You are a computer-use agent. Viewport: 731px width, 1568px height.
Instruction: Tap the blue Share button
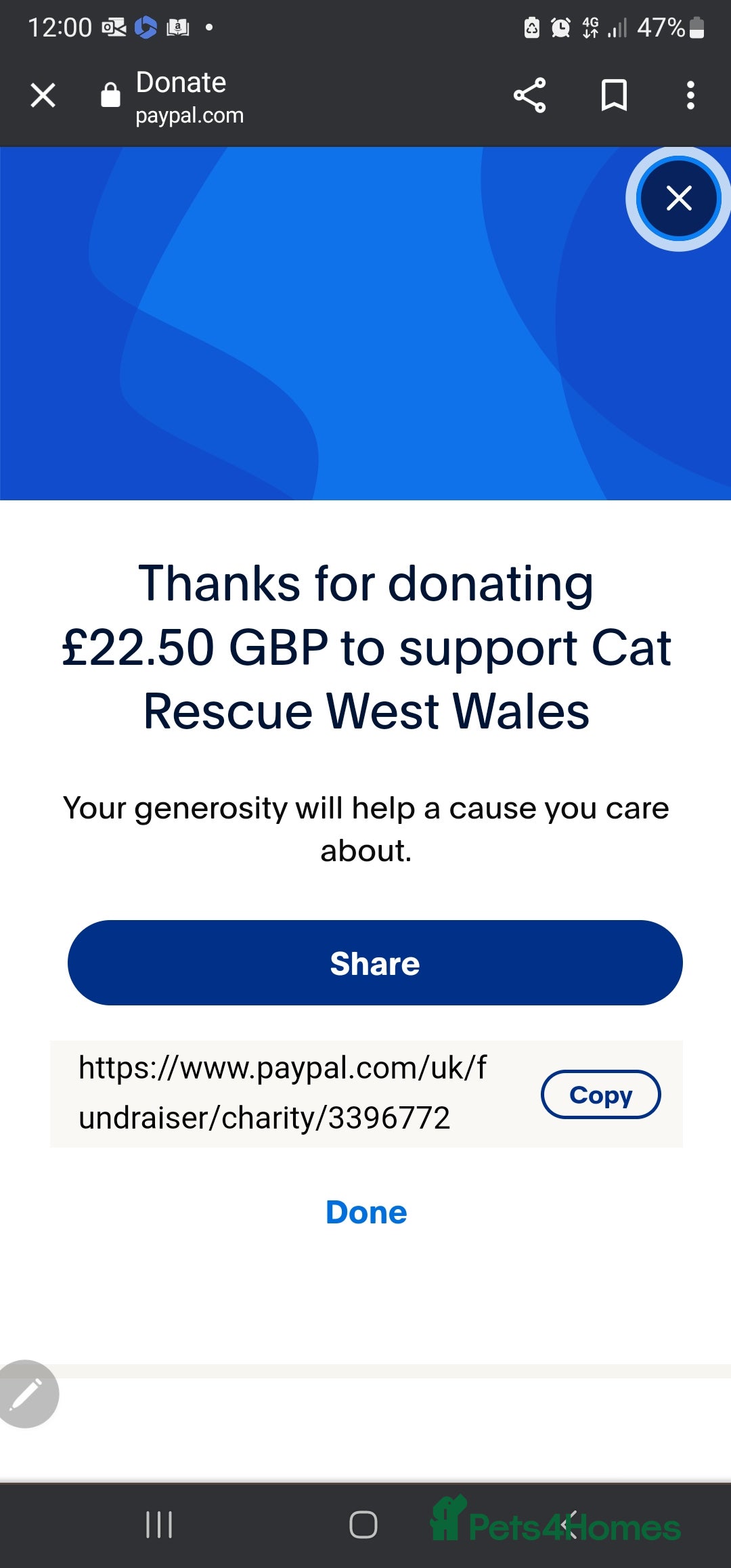coord(375,962)
